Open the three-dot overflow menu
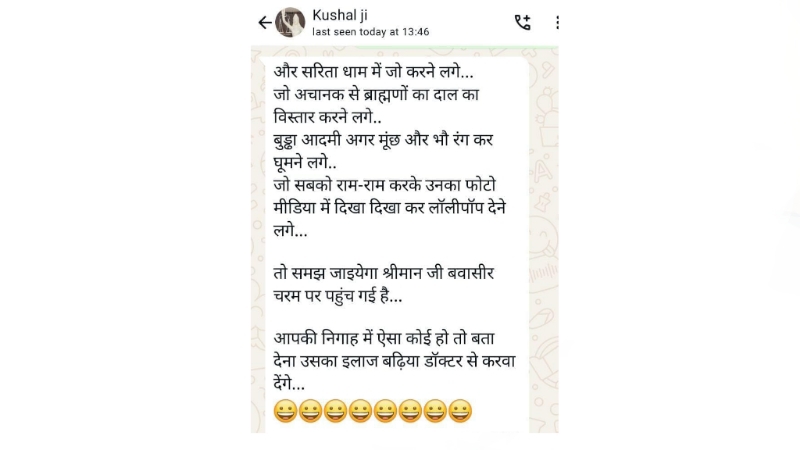 557,22
